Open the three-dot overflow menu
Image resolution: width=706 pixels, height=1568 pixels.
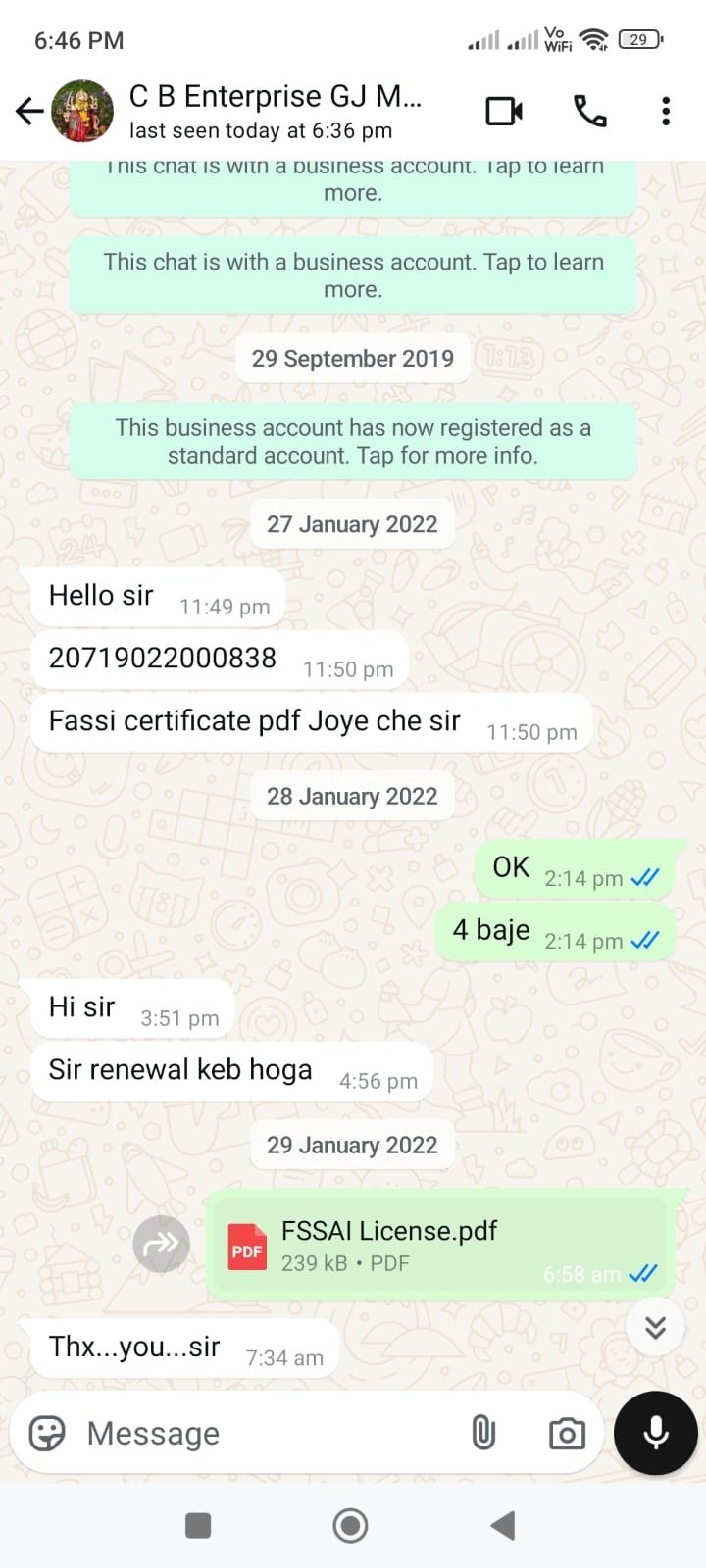click(666, 112)
